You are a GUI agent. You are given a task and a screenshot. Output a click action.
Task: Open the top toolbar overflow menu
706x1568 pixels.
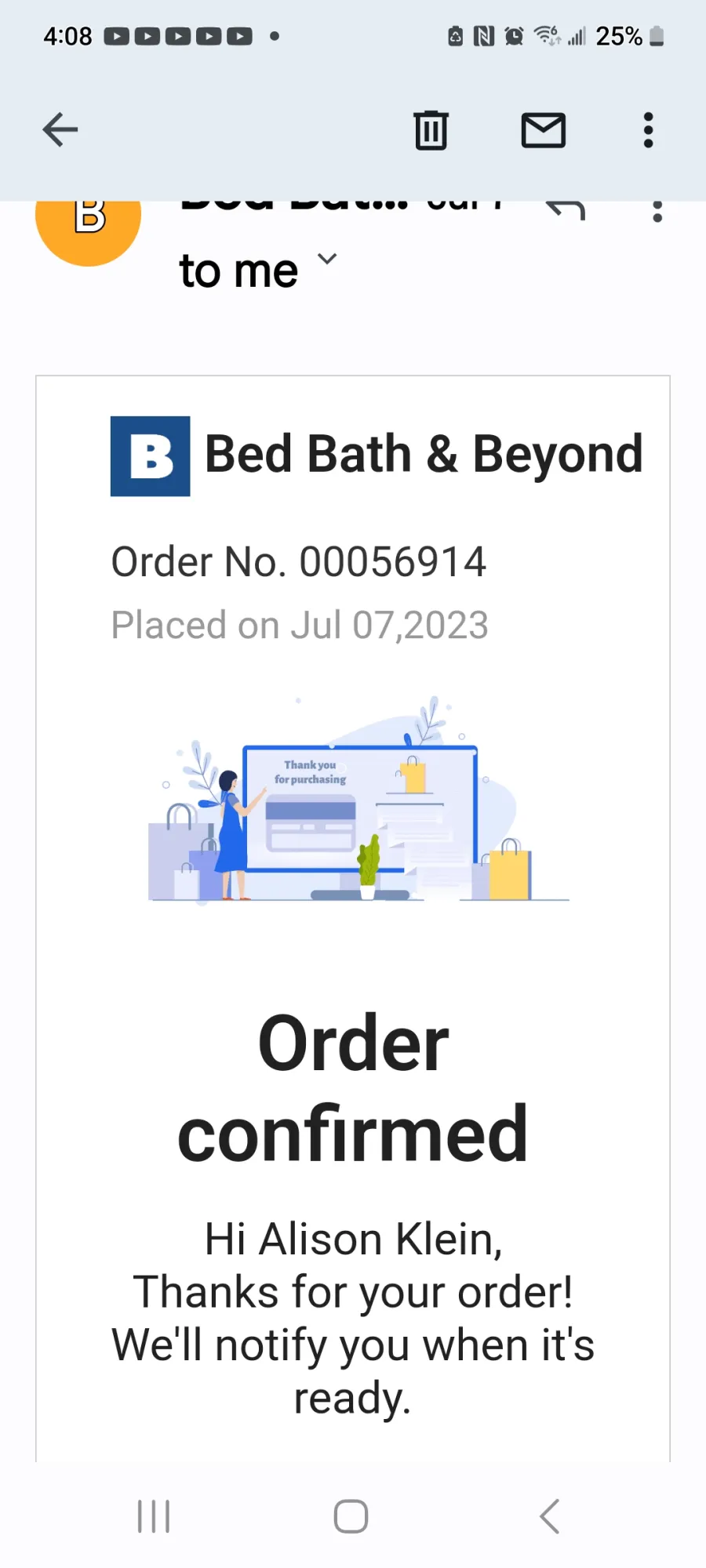(648, 130)
